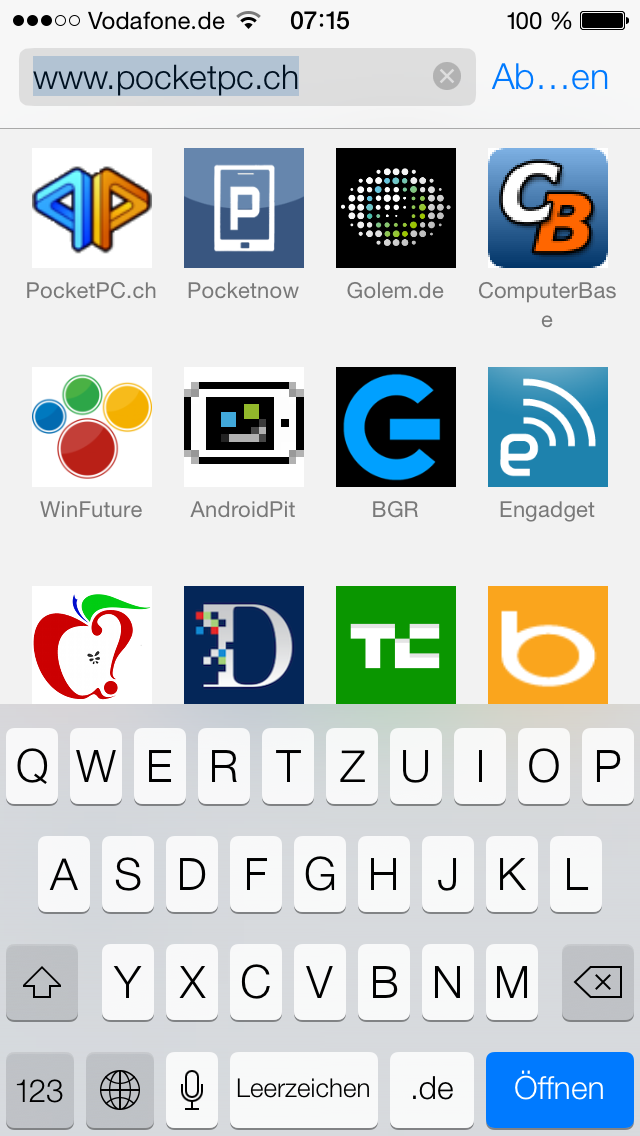Insert the .de domain shortcut key
This screenshot has height=1136, width=640.
click(x=432, y=1088)
